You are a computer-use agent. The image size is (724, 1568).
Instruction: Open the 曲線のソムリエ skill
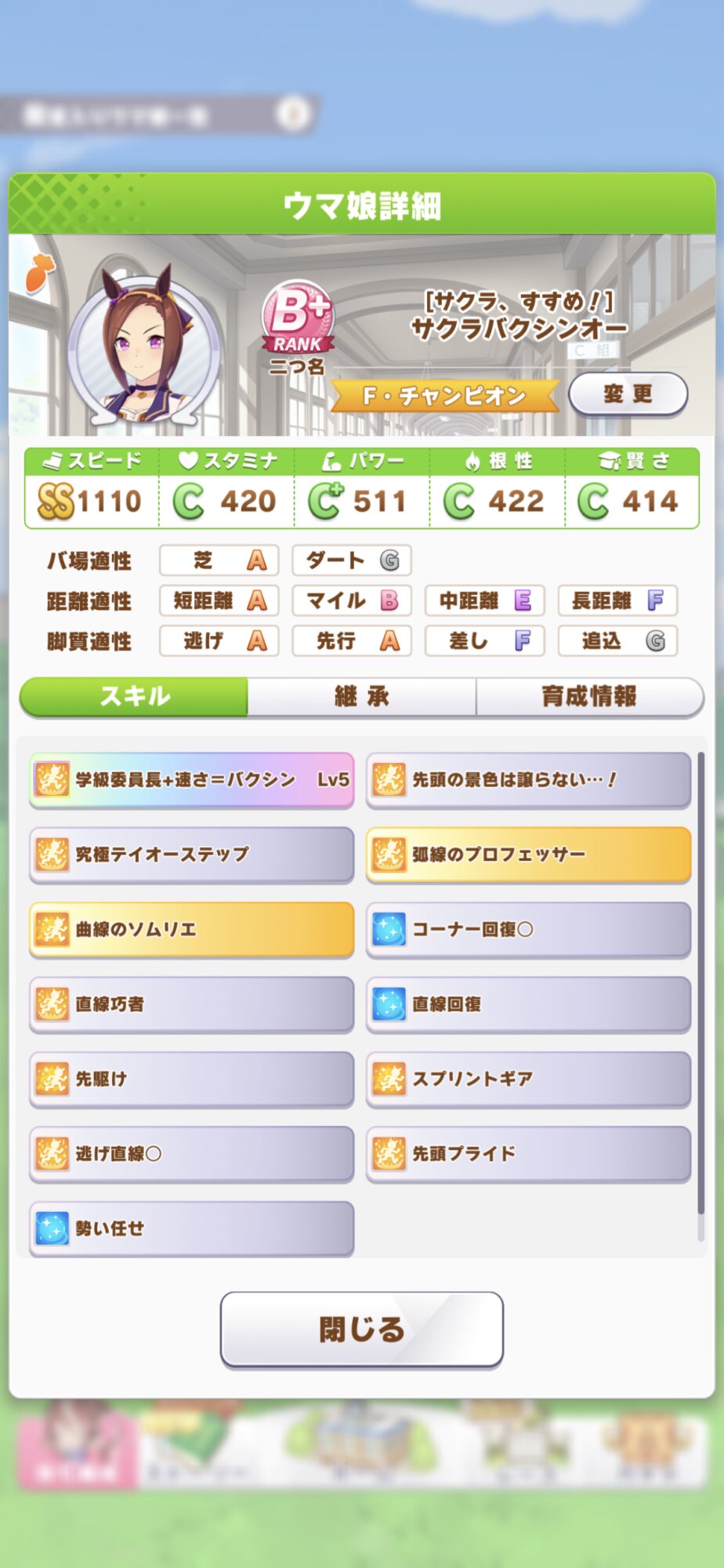tap(191, 929)
